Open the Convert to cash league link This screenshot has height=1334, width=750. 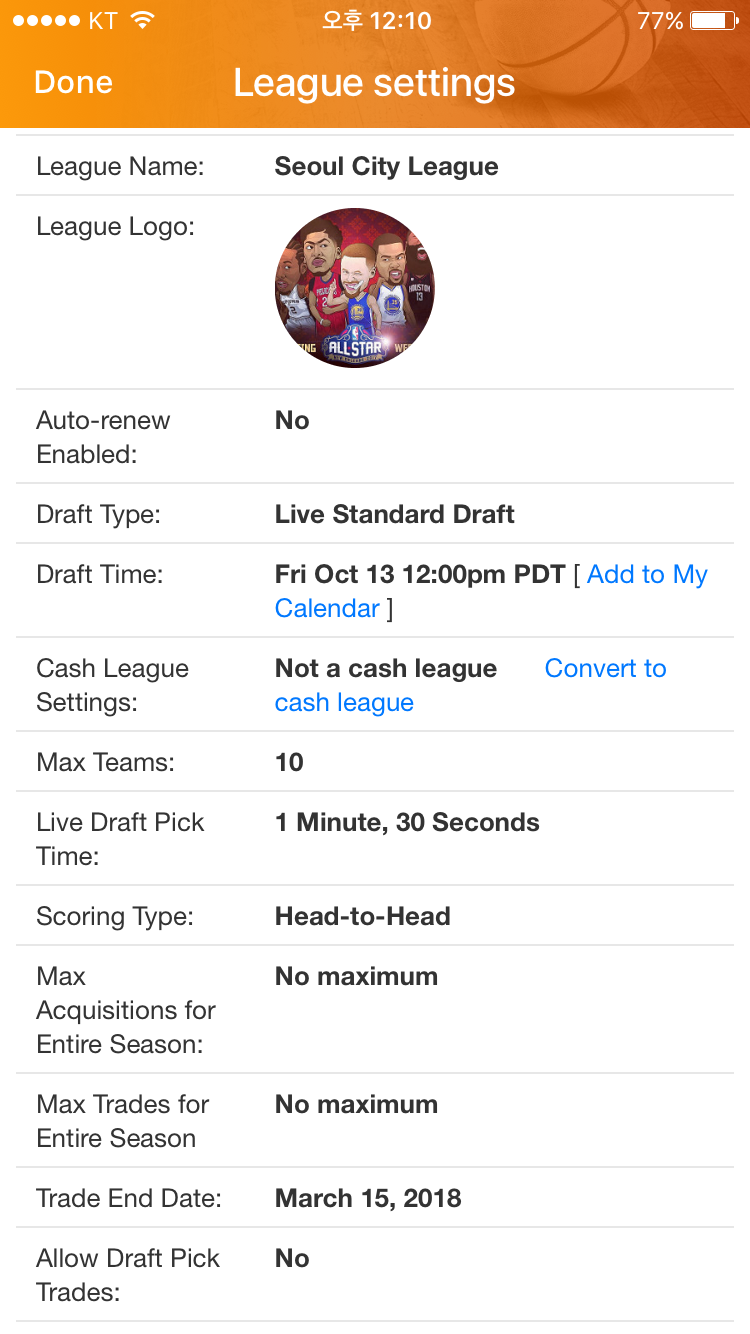(x=604, y=669)
